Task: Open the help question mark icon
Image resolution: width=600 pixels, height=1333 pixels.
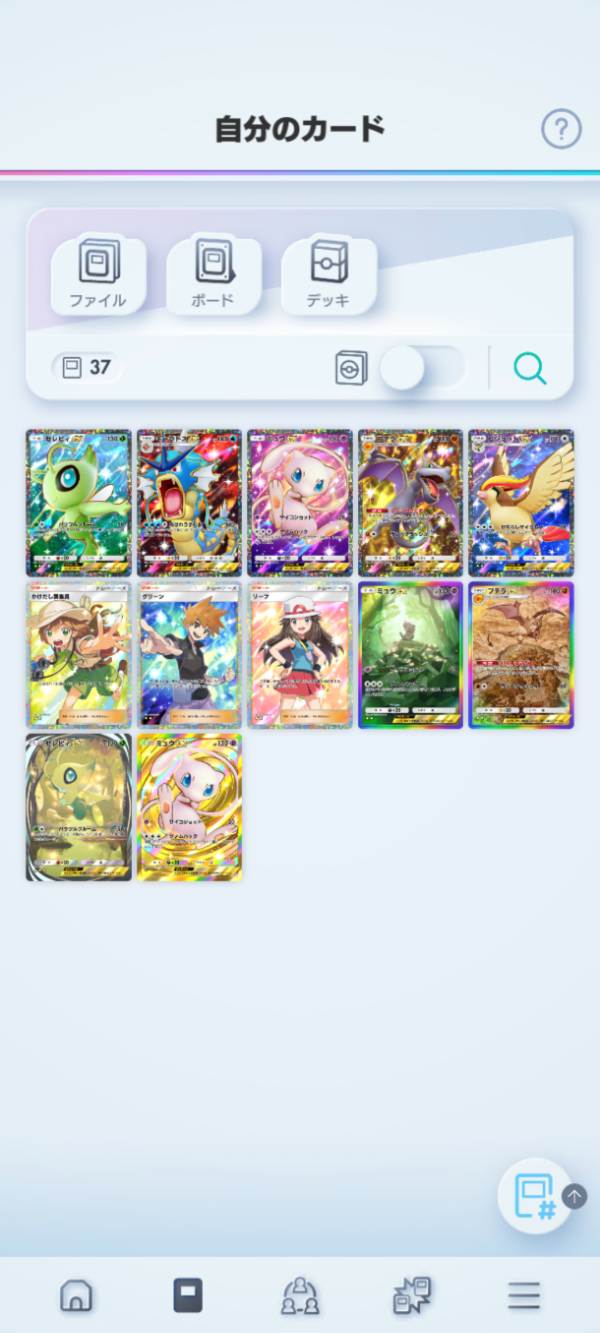Action: (x=561, y=129)
